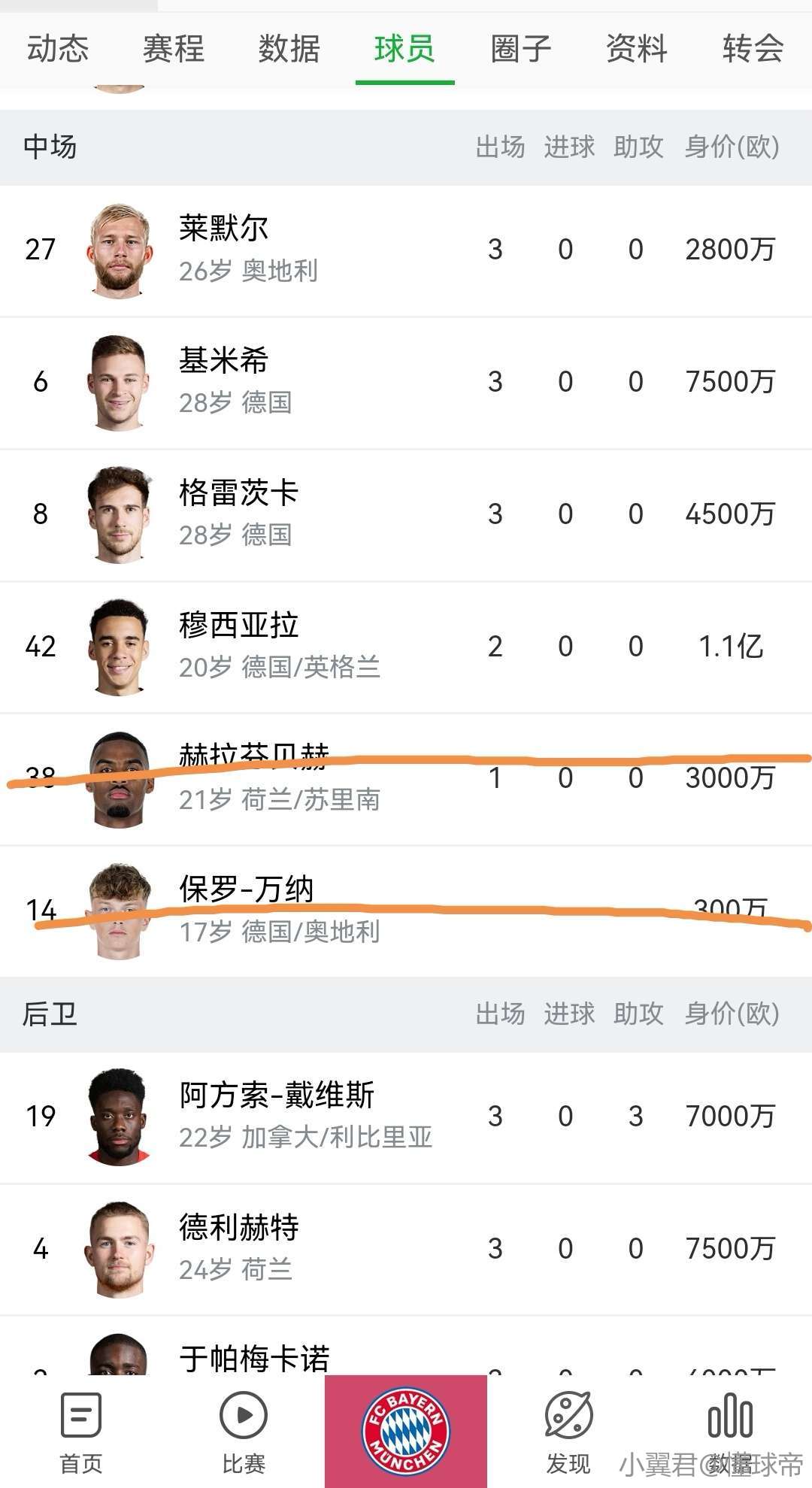Open the 资料 tab

pos(636,50)
